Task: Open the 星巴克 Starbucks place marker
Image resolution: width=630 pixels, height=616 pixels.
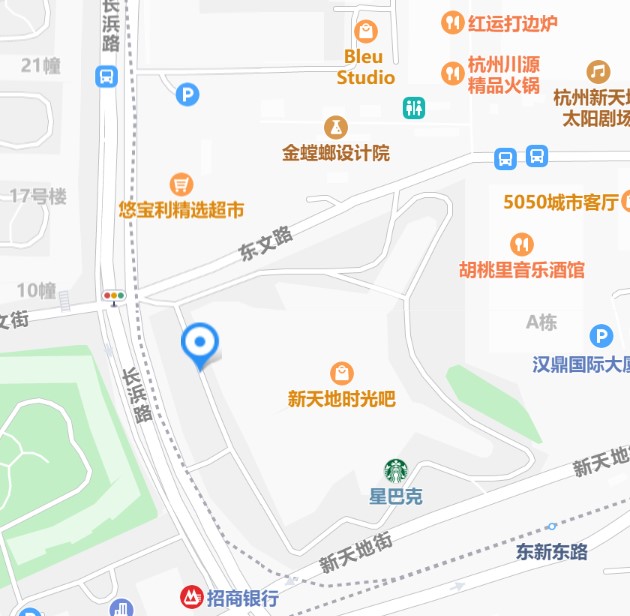Action: click(x=396, y=470)
